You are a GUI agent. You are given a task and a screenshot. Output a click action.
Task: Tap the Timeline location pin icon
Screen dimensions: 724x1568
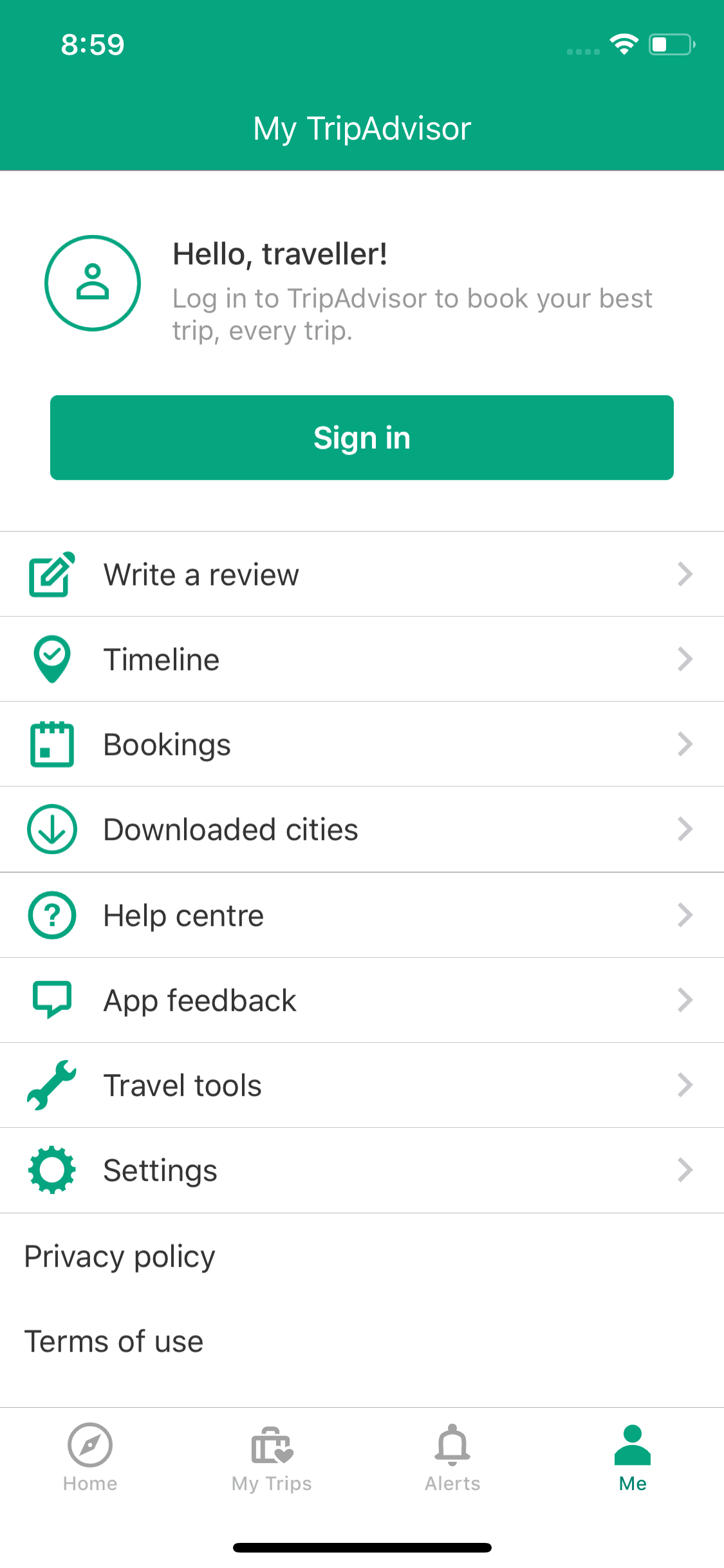tap(51, 658)
